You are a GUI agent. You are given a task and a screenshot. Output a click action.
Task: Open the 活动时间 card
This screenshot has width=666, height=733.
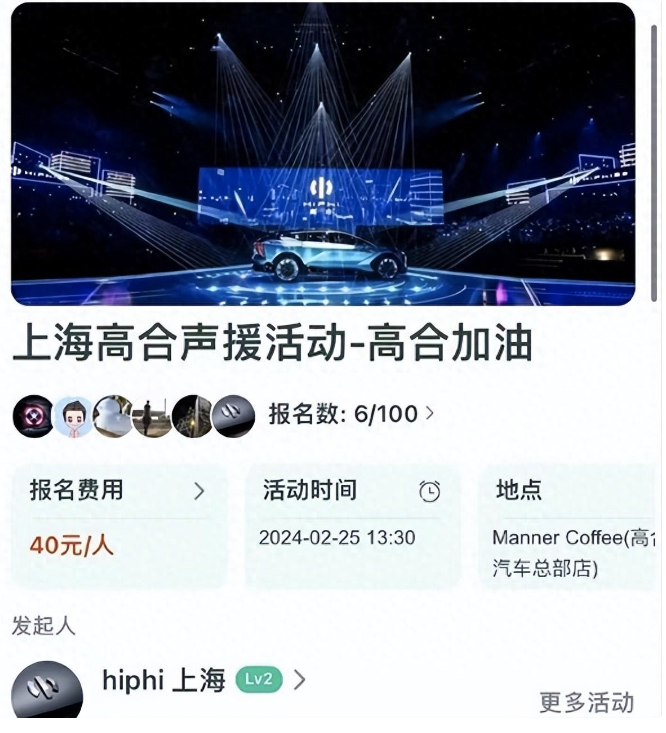(x=352, y=525)
